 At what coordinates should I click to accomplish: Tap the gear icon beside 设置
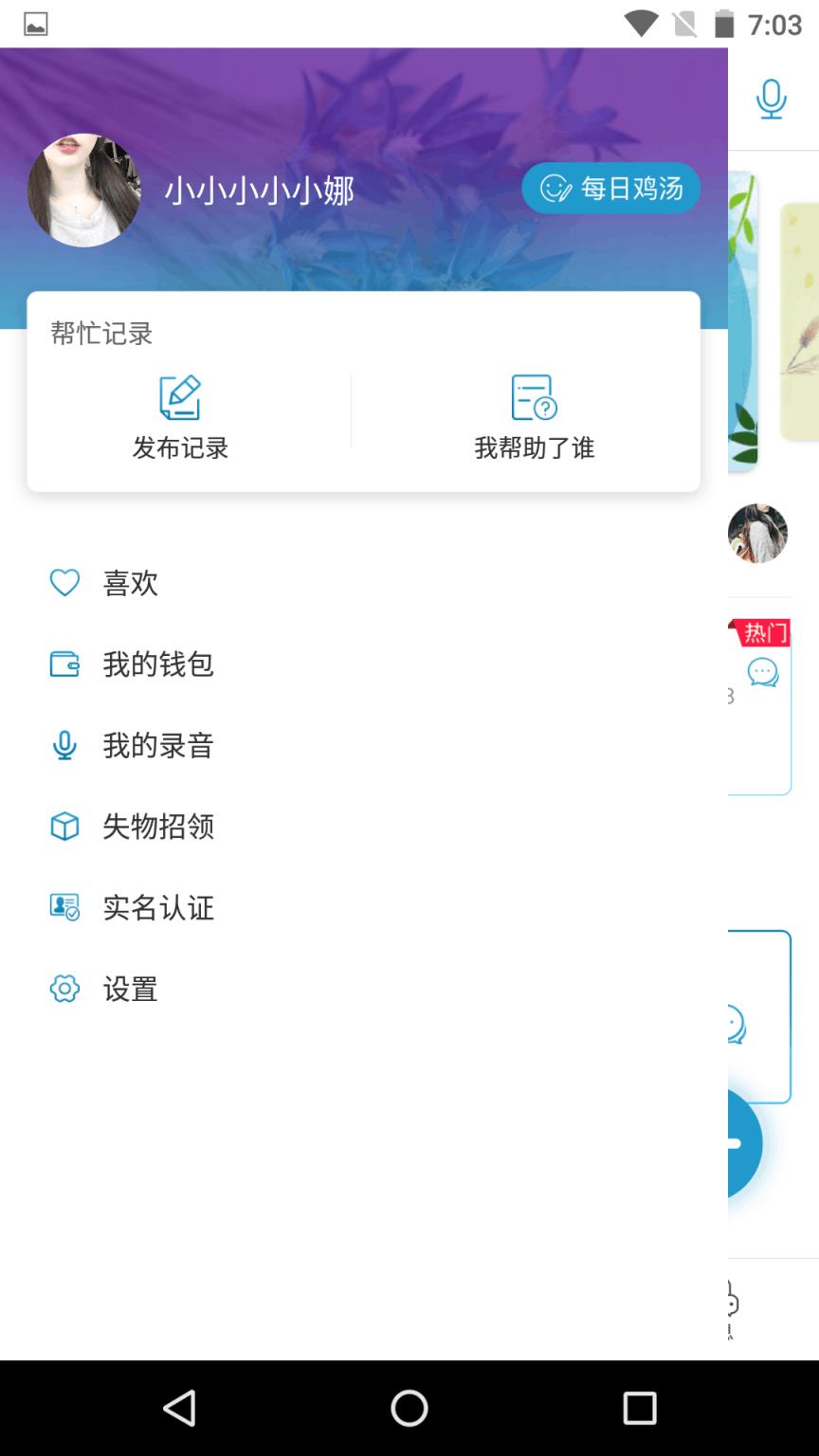pos(64,989)
